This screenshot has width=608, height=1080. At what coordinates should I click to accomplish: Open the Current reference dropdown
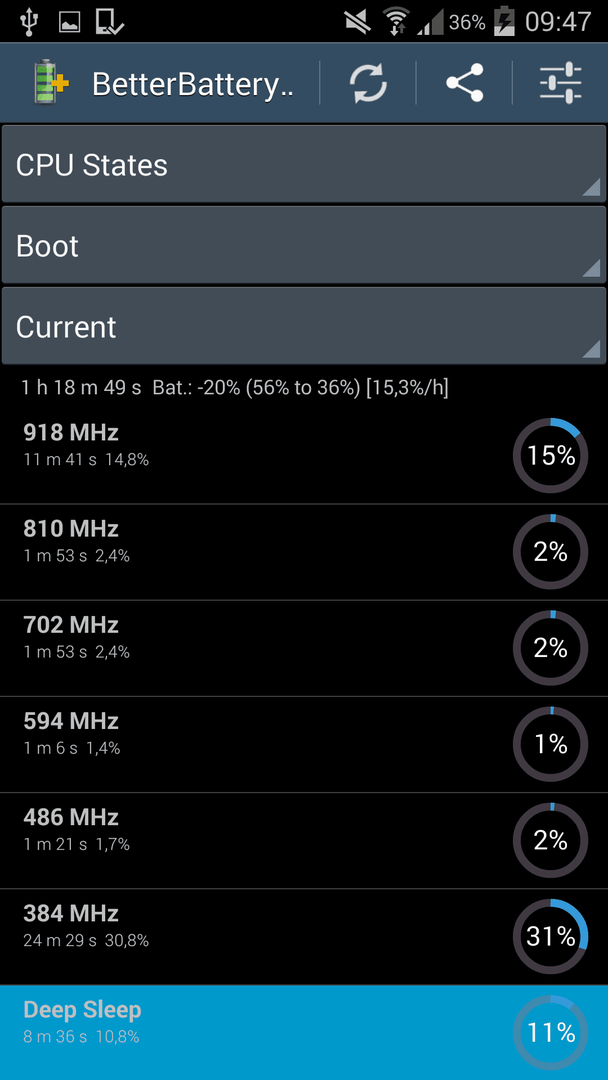click(x=304, y=326)
